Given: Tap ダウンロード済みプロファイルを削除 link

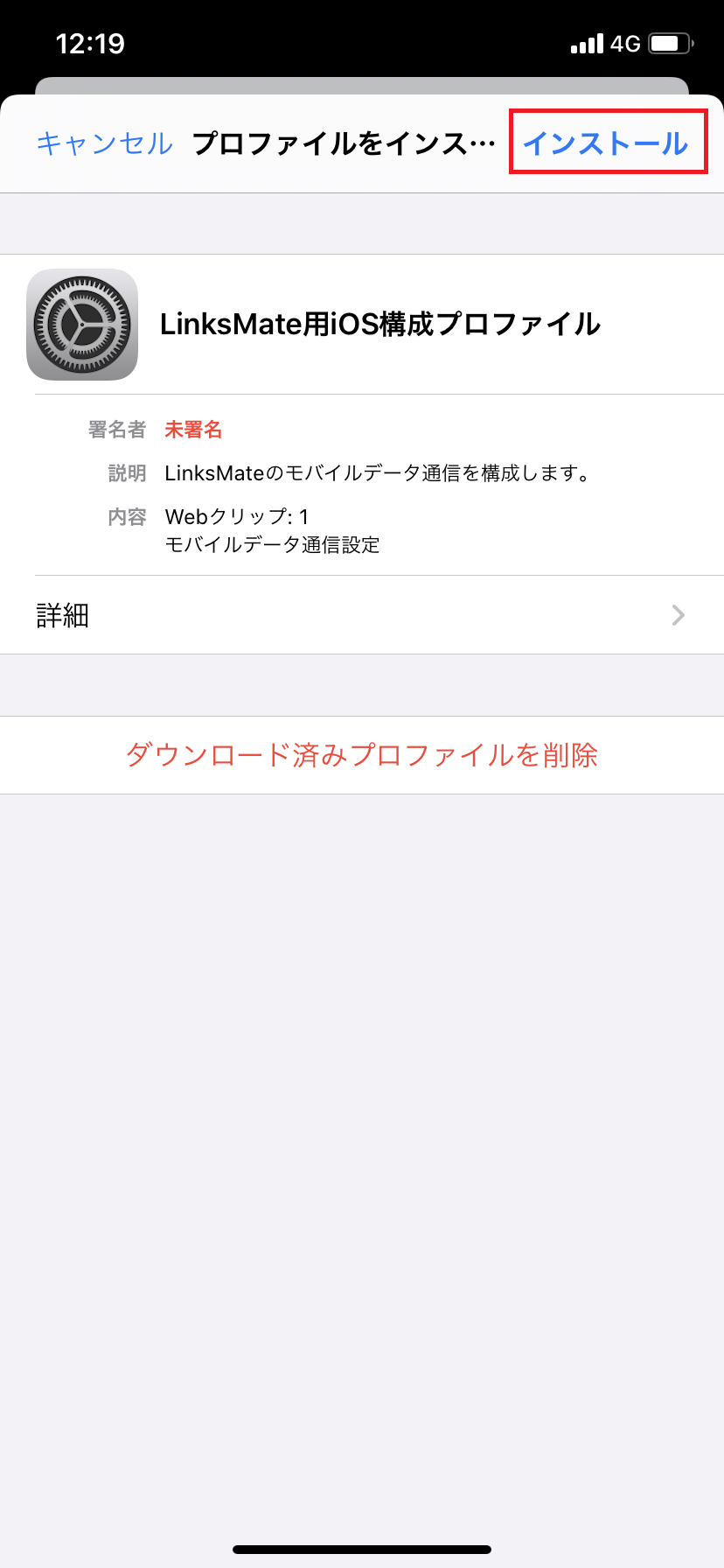Looking at the screenshot, I should [x=362, y=754].
